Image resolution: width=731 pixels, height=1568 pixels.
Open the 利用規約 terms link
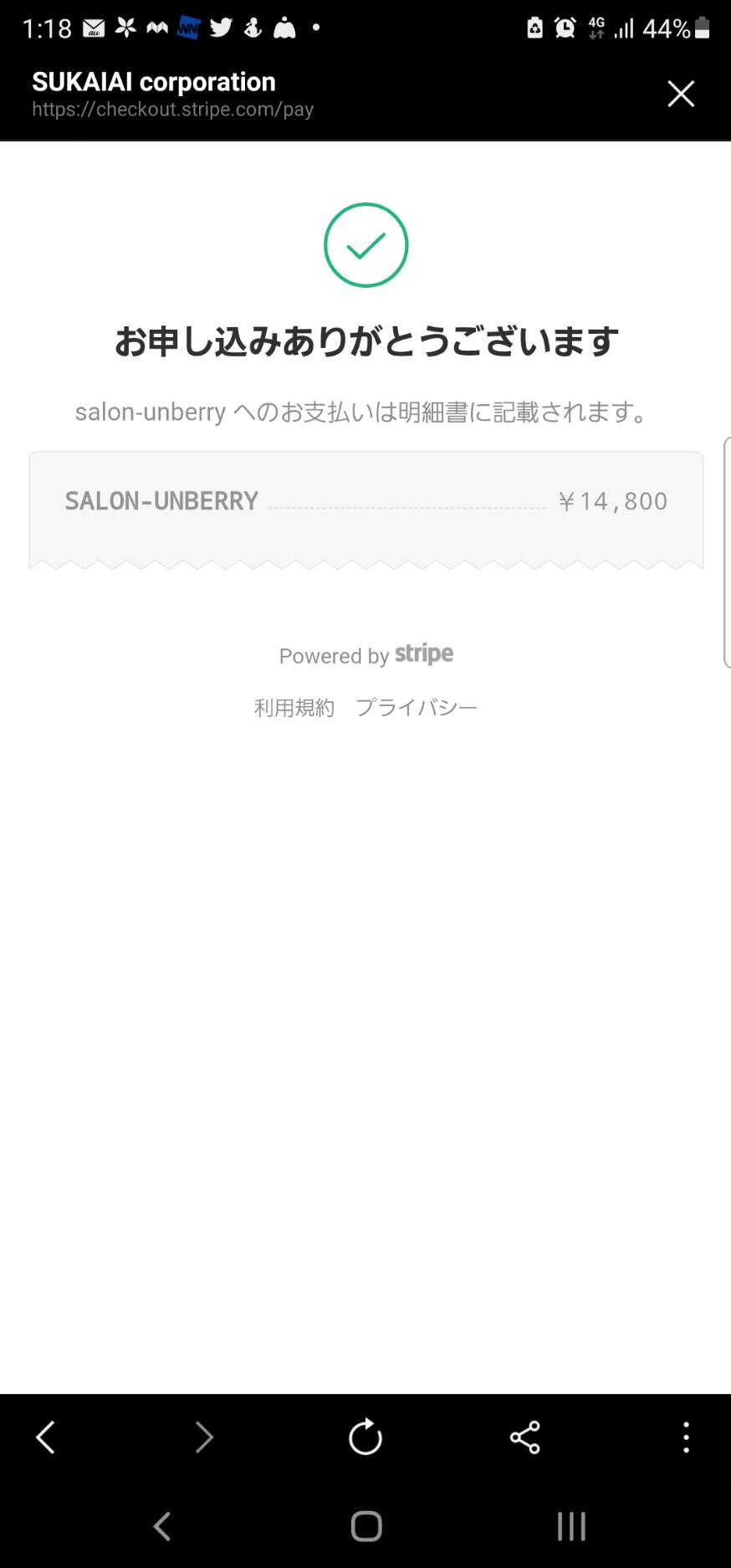pos(294,708)
